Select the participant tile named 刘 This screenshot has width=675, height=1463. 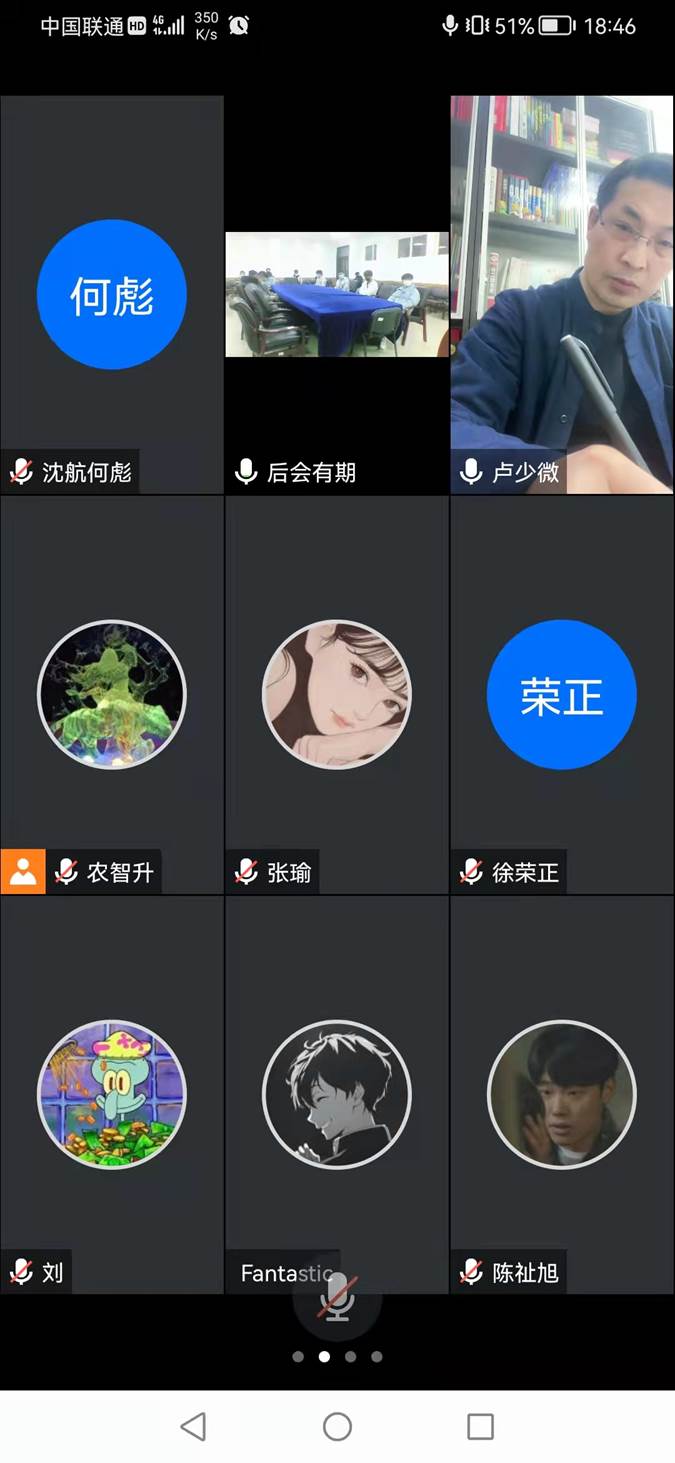tap(112, 1094)
